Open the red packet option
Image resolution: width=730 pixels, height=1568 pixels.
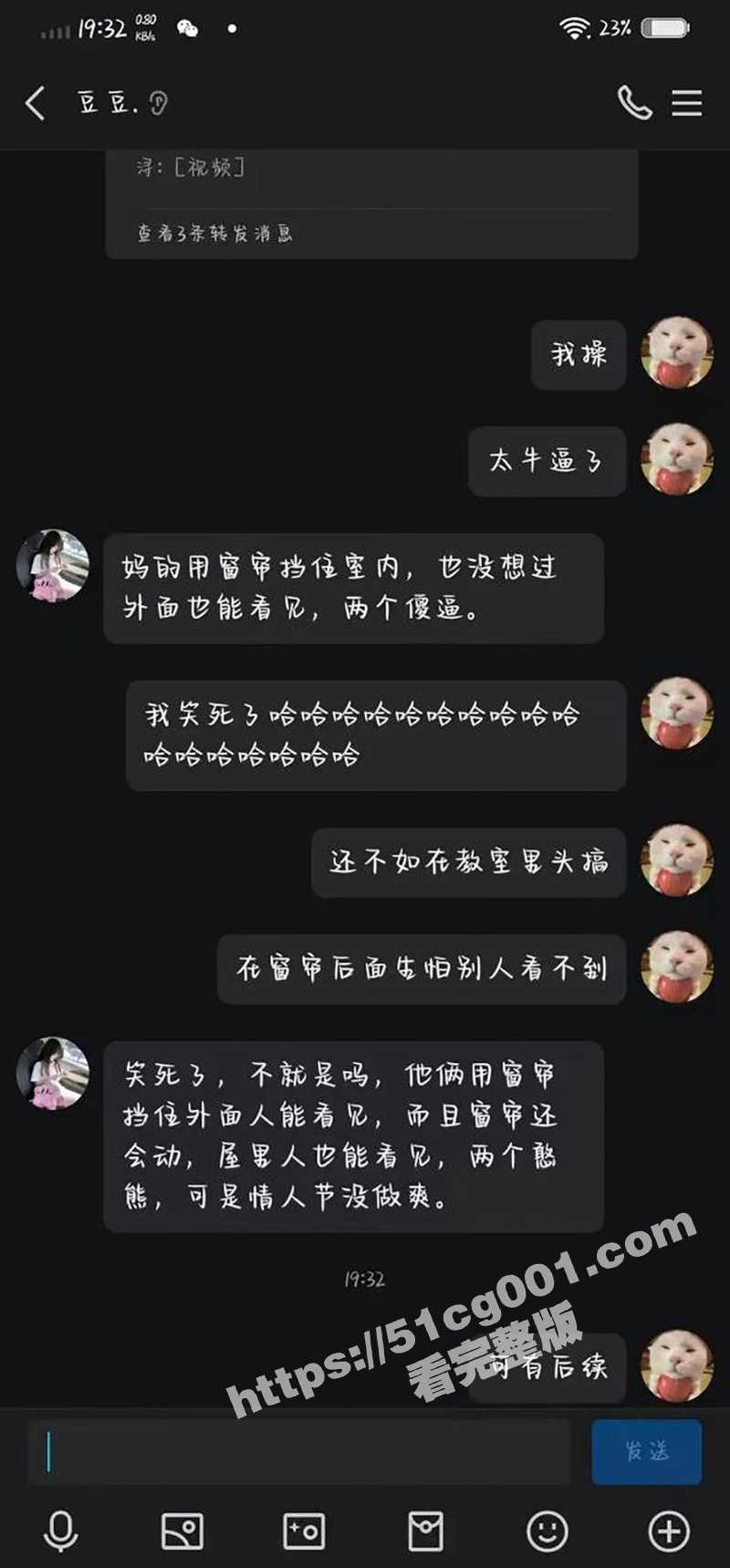[425, 1531]
